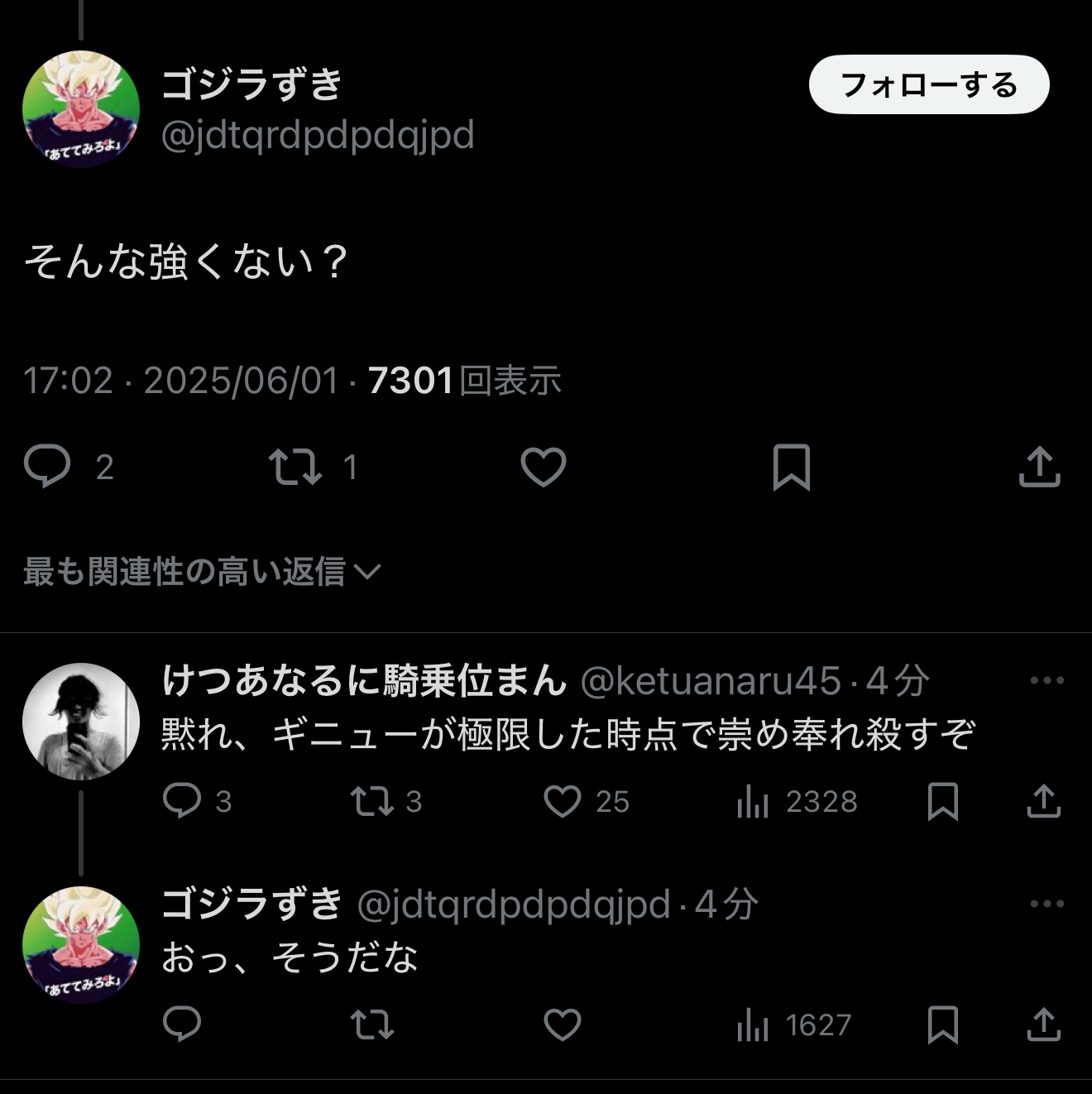Viewport: 1092px width, 1094px height.
Task: Share the main post そんな強くない？
Action: (x=1039, y=468)
